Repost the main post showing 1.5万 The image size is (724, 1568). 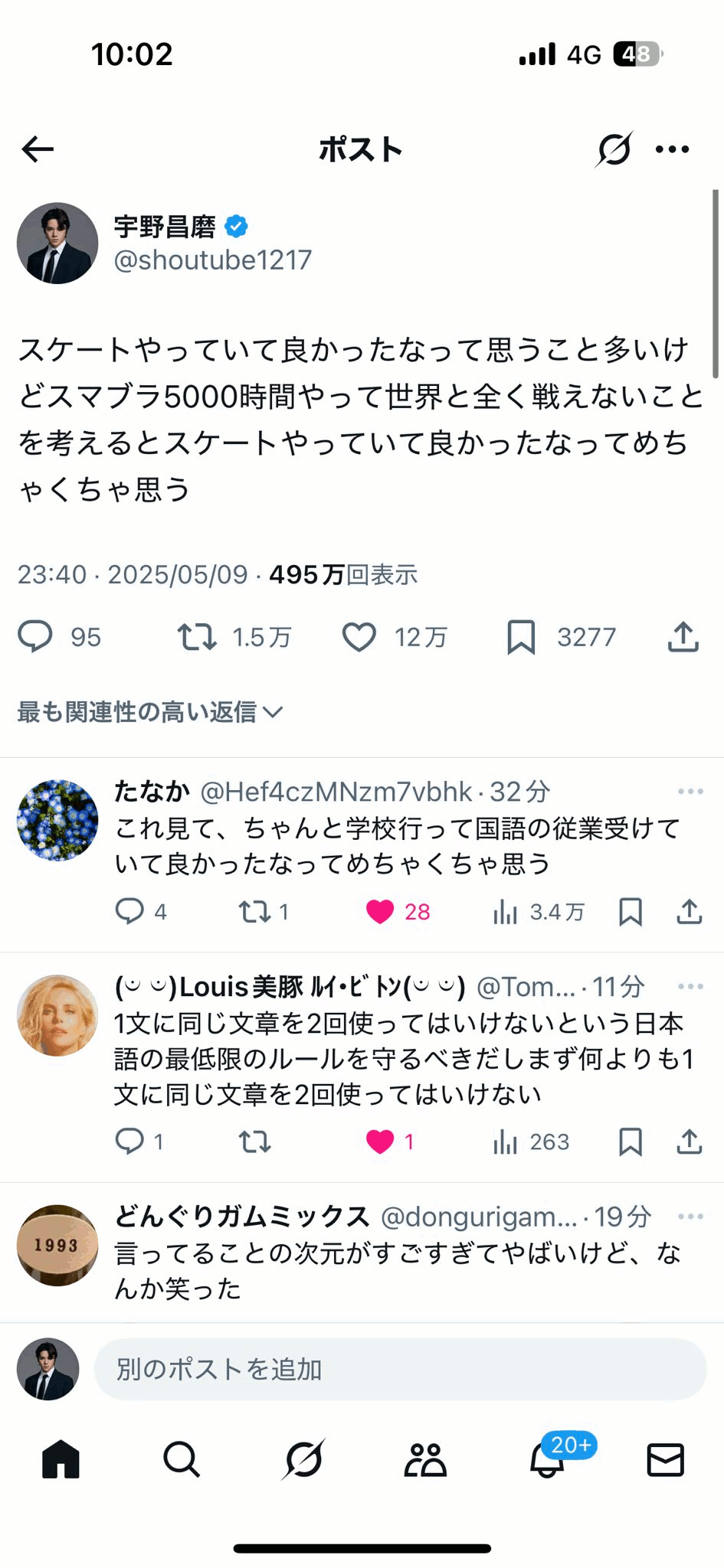click(x=197, y=637)
